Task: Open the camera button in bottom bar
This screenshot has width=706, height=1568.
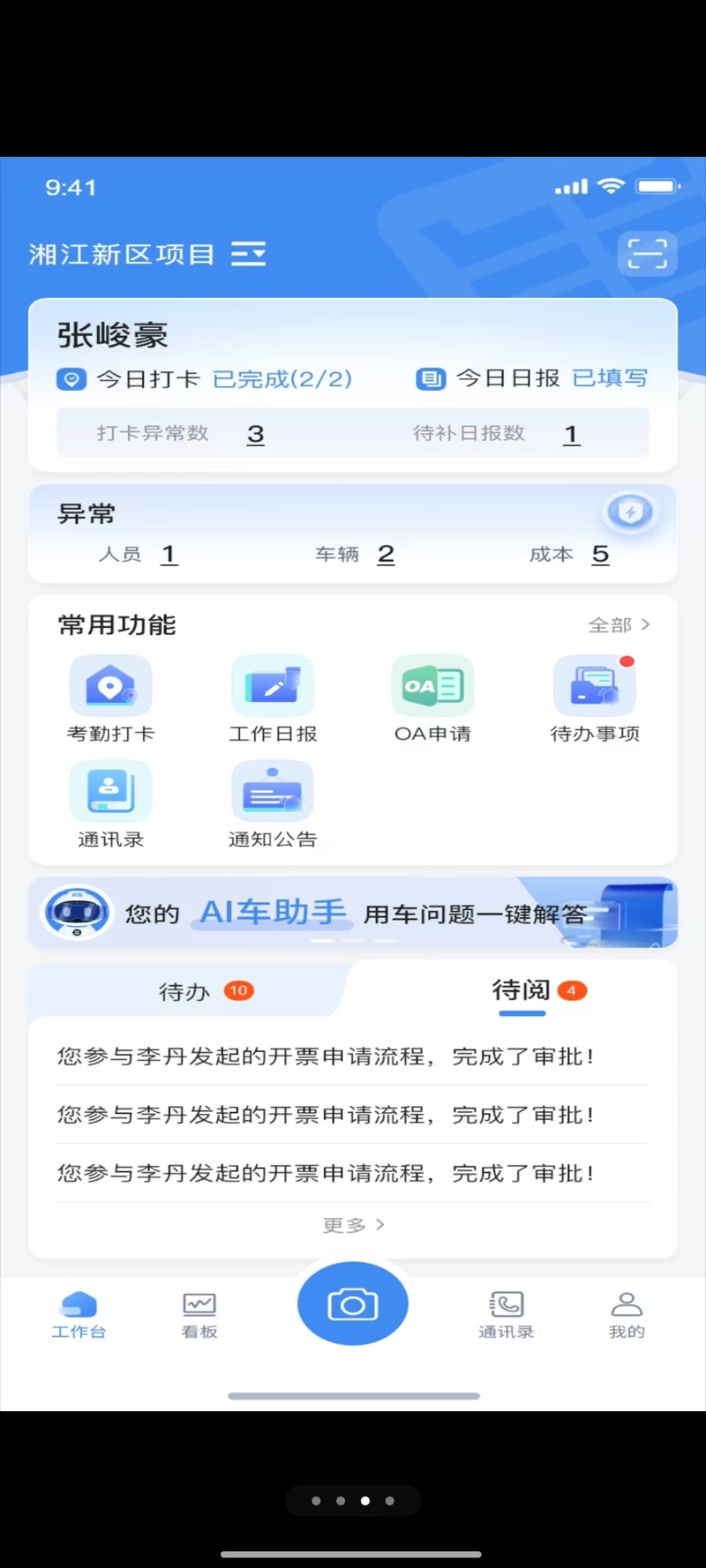Action: tap(353, 1303)
